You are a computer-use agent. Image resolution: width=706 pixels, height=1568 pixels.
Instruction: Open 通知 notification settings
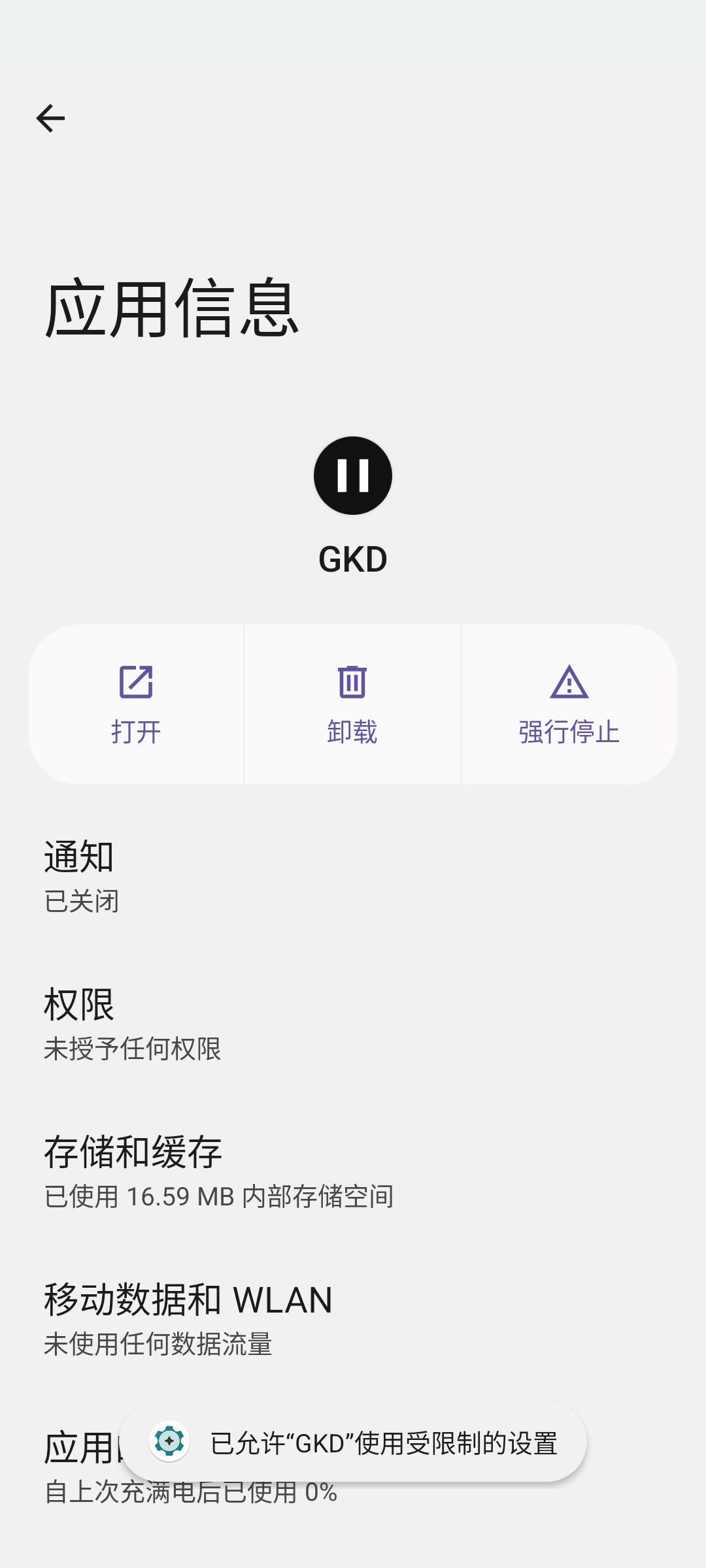coord(353,876)
